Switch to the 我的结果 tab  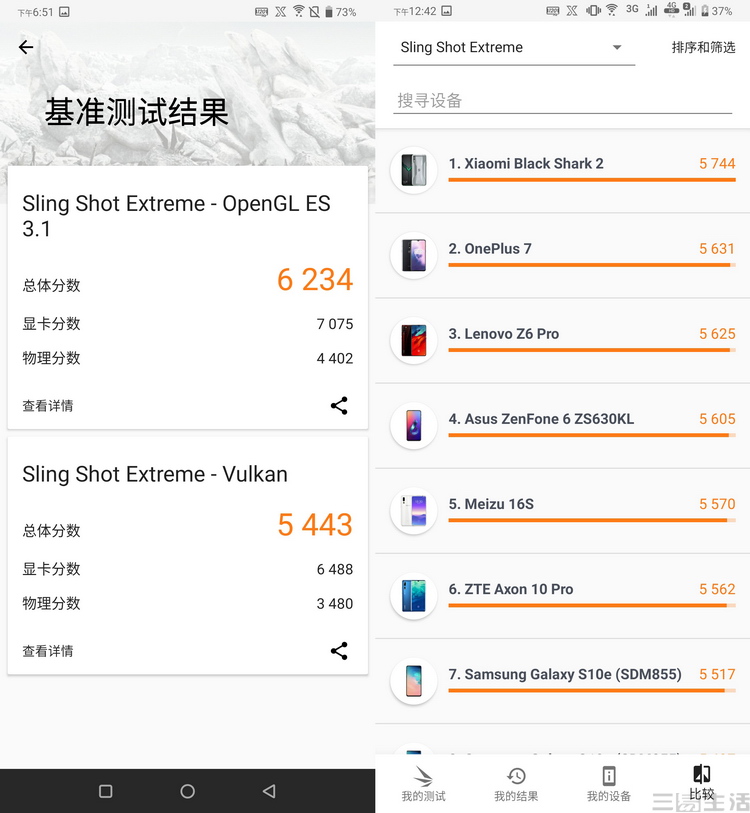[x=516, y=784]
